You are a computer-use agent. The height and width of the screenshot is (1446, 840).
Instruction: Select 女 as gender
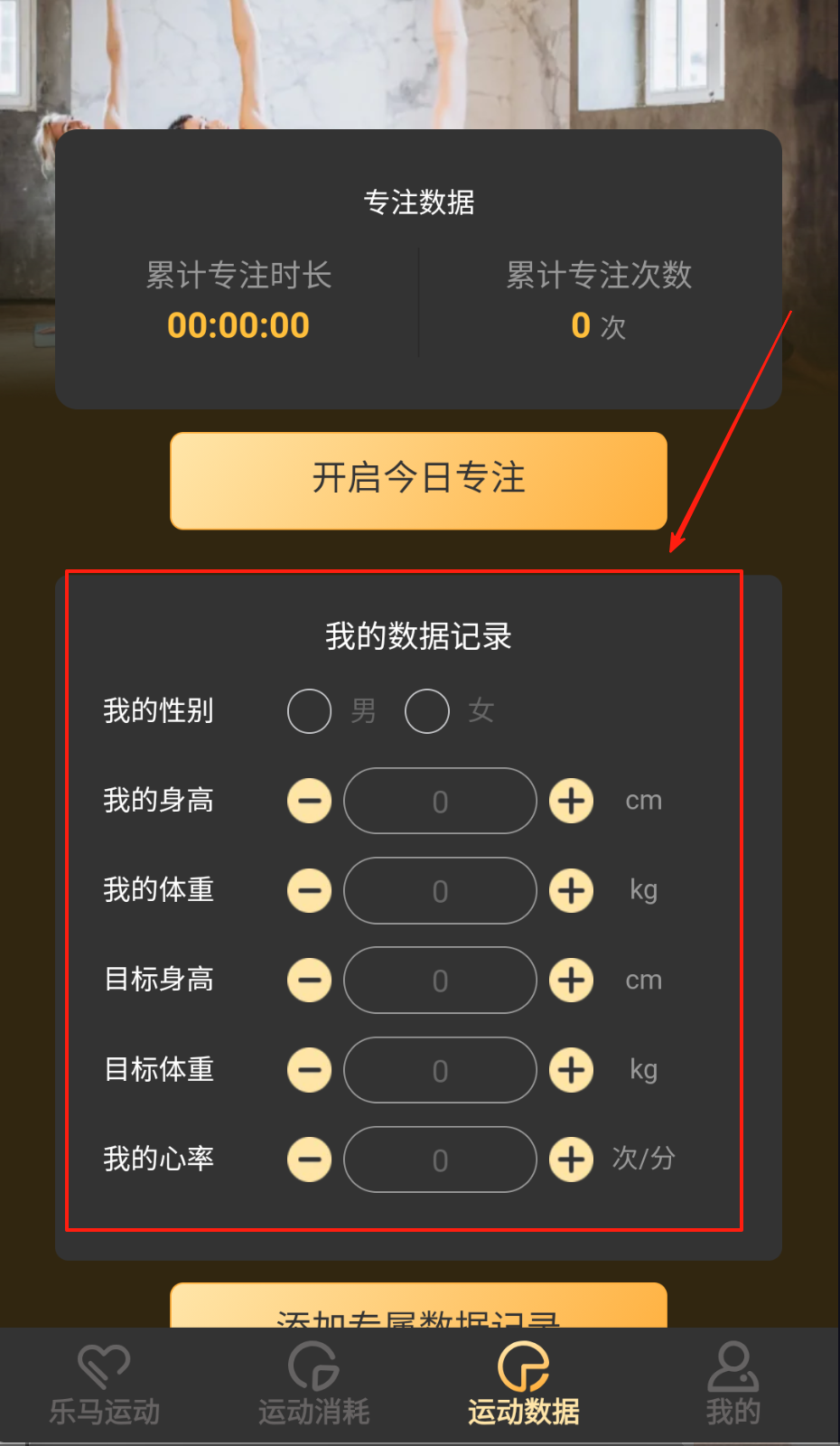click(427, 711)
